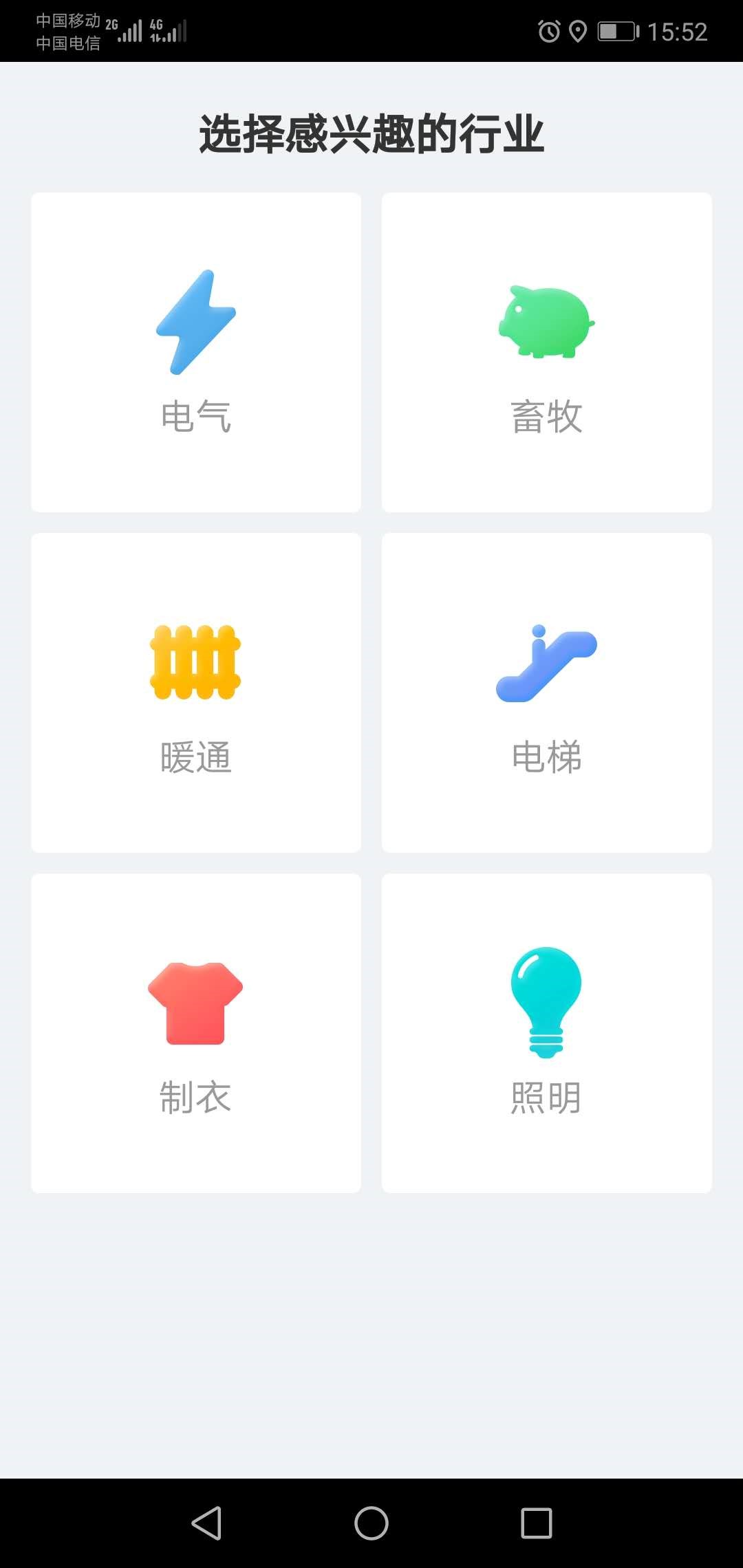This screenshot has height=1568, width=743.
Task: Choose the 畜牧 industry card
Action: (x=547, y=352)
